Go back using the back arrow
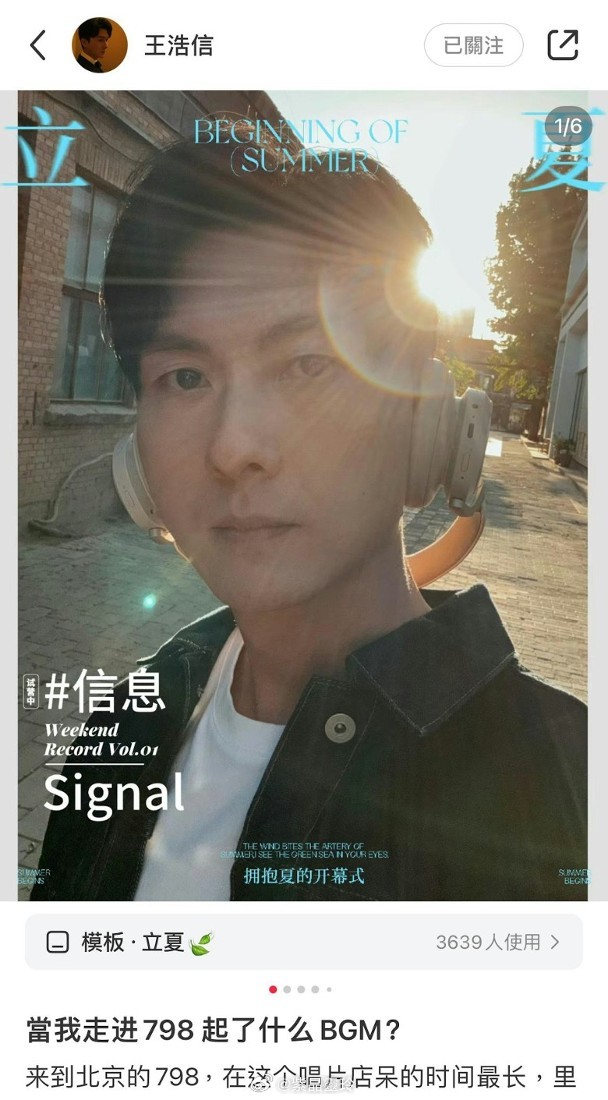Image resolution: width=608 pixels, height=1100 pixels. 38,45
